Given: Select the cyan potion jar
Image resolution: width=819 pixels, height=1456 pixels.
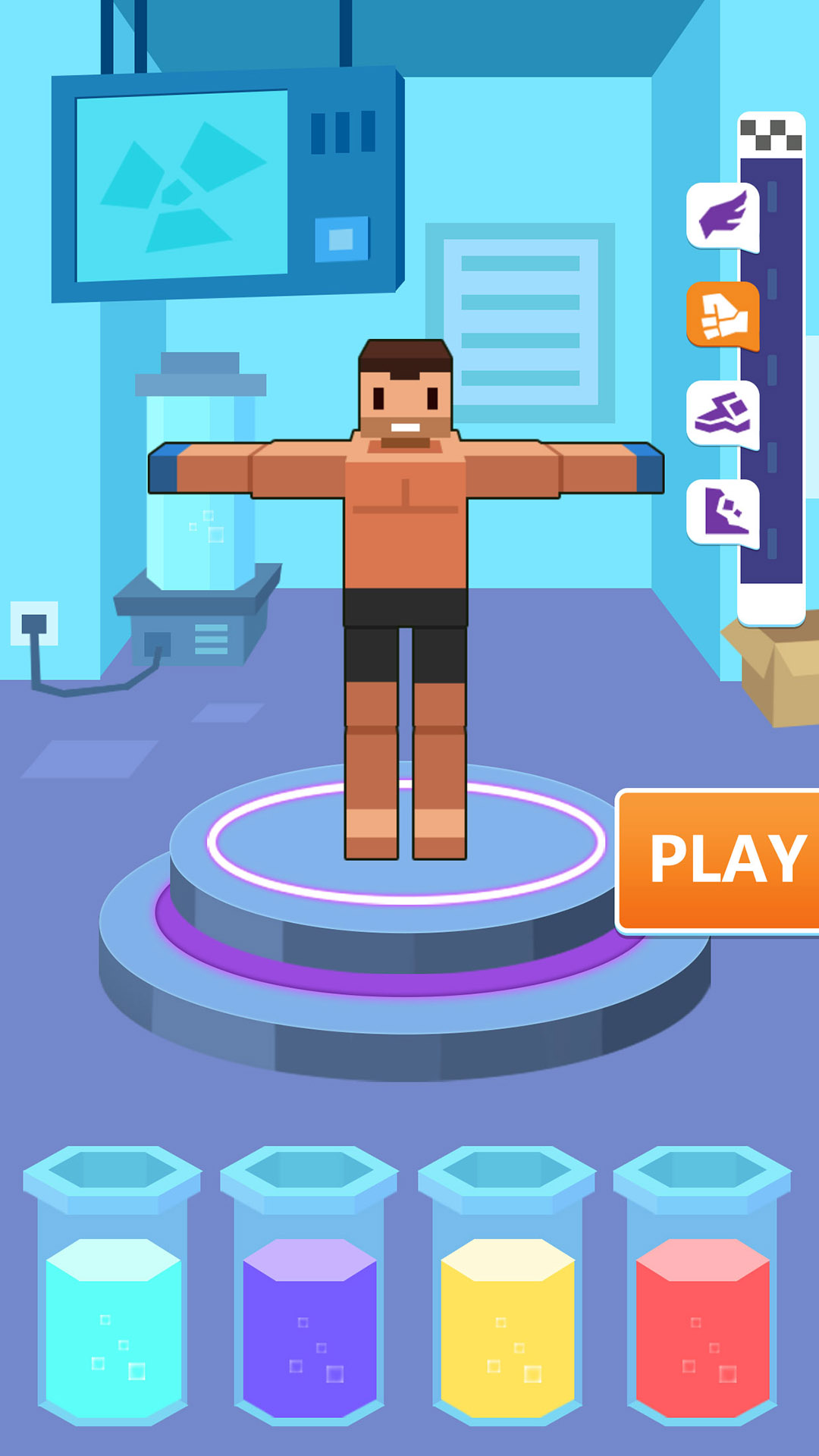Looking at the screenshot, I should [113, 1289].
